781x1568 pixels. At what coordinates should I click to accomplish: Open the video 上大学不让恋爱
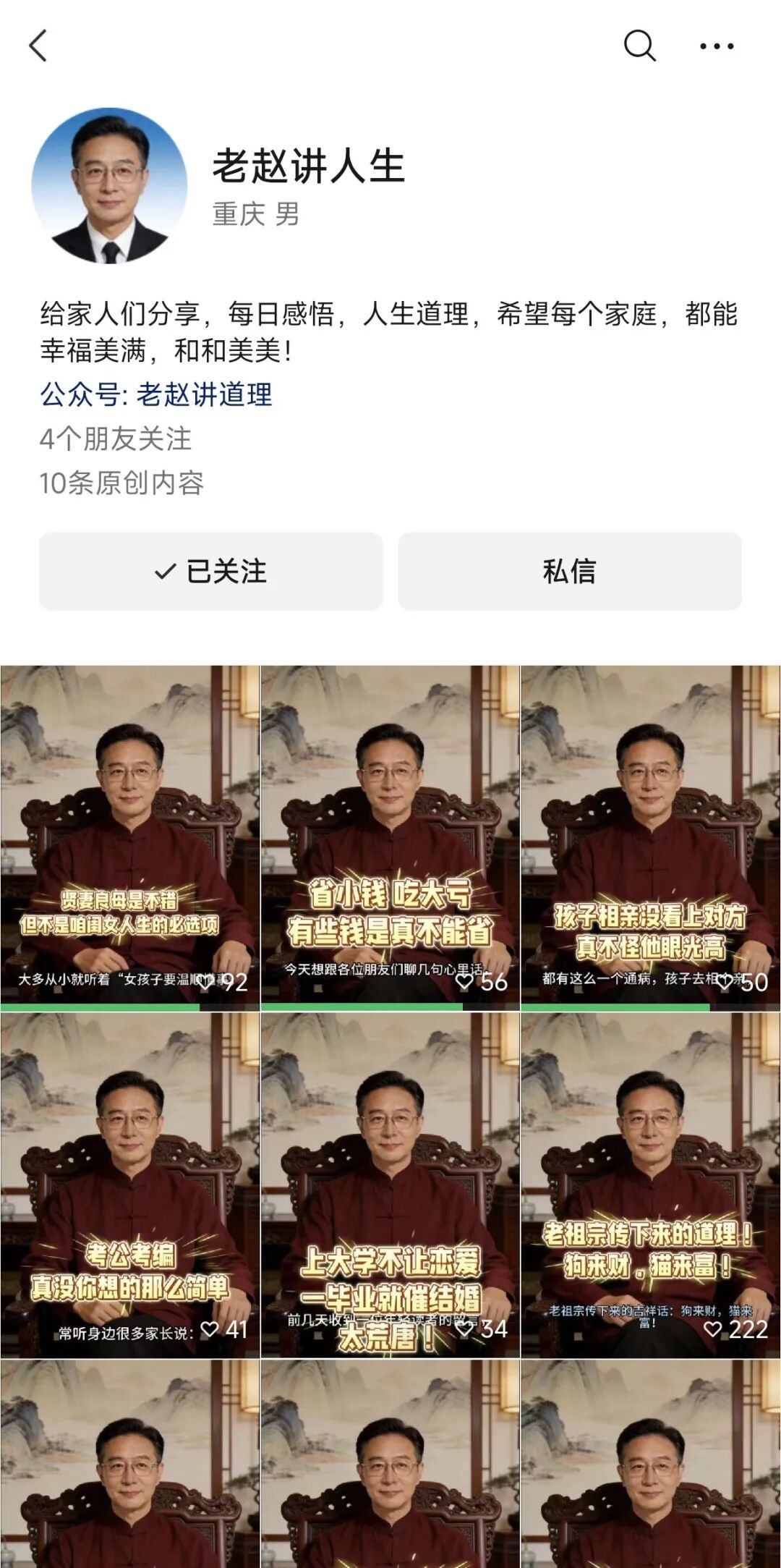click(x=390, y=1184)
